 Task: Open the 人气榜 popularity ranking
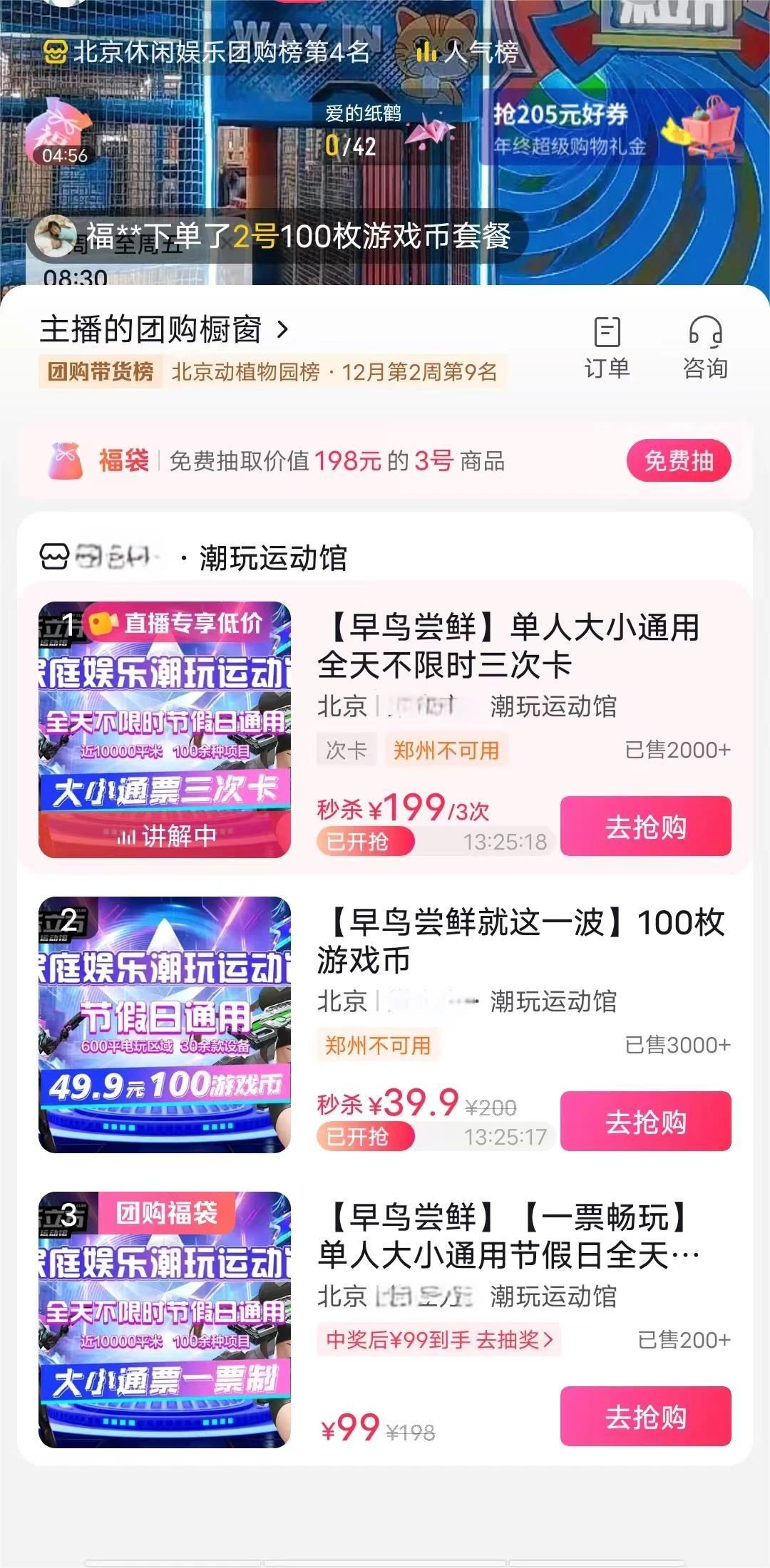coord(467,52)
